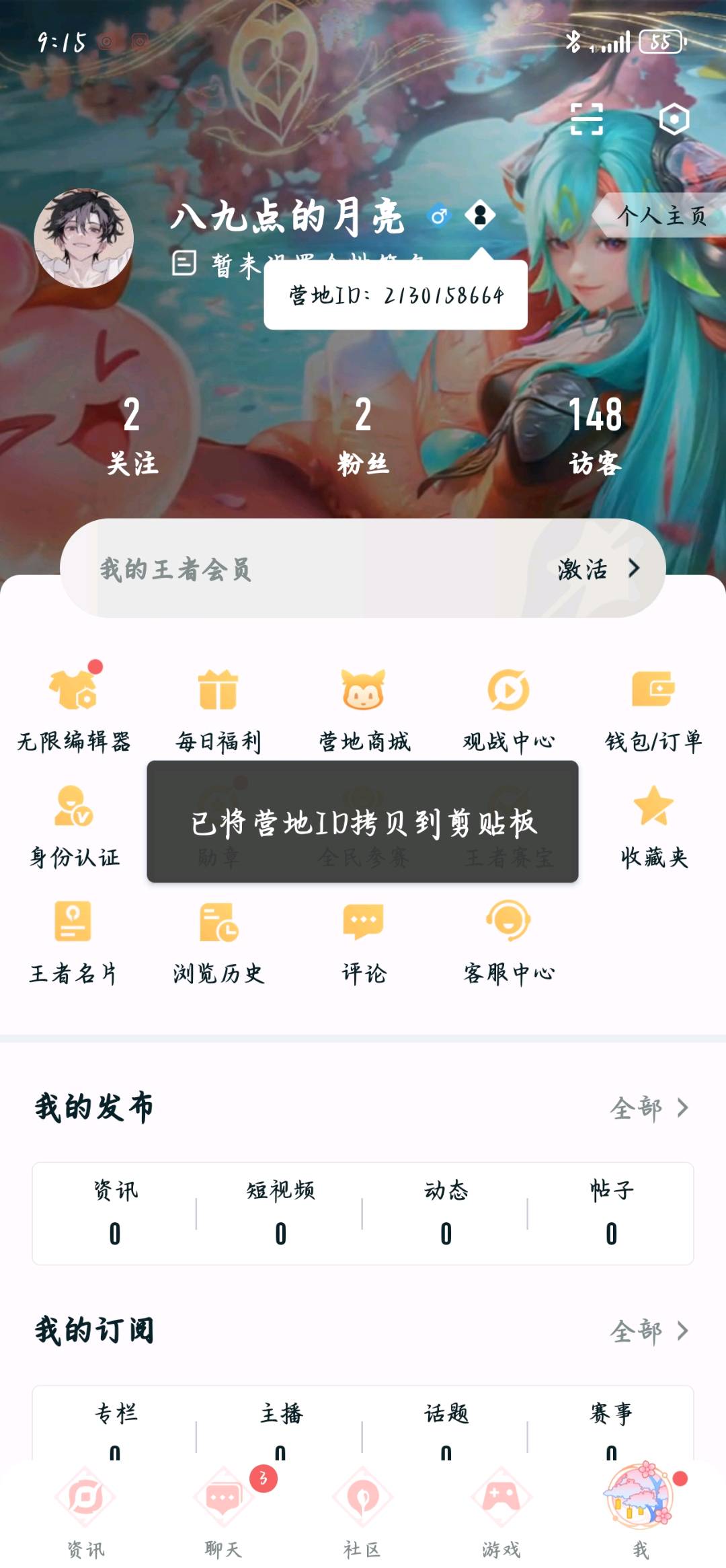View the 粉丝 fans list

[x=363, y=435]
